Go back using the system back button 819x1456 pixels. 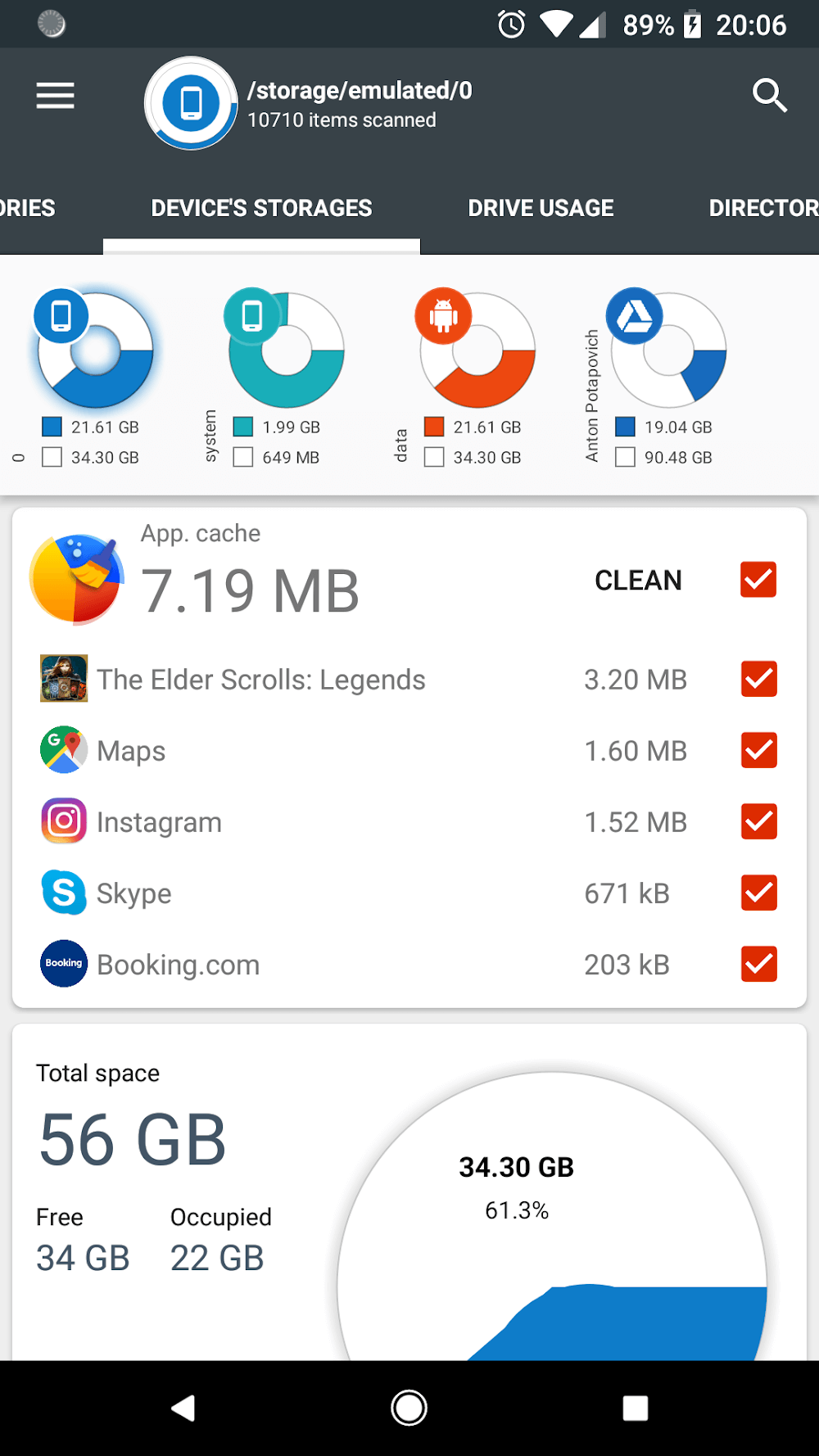pyautogui.click(x=183, y=1408)
